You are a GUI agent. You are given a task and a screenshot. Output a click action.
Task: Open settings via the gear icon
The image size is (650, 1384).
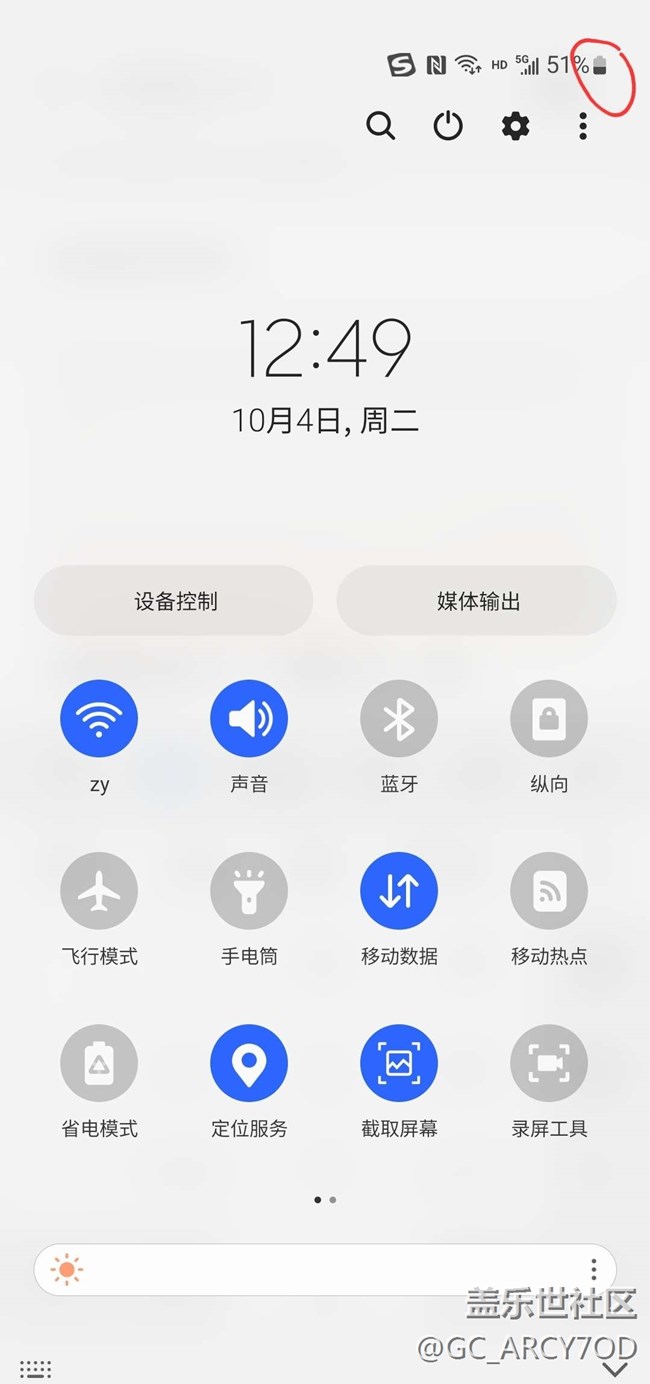(515, 126)
